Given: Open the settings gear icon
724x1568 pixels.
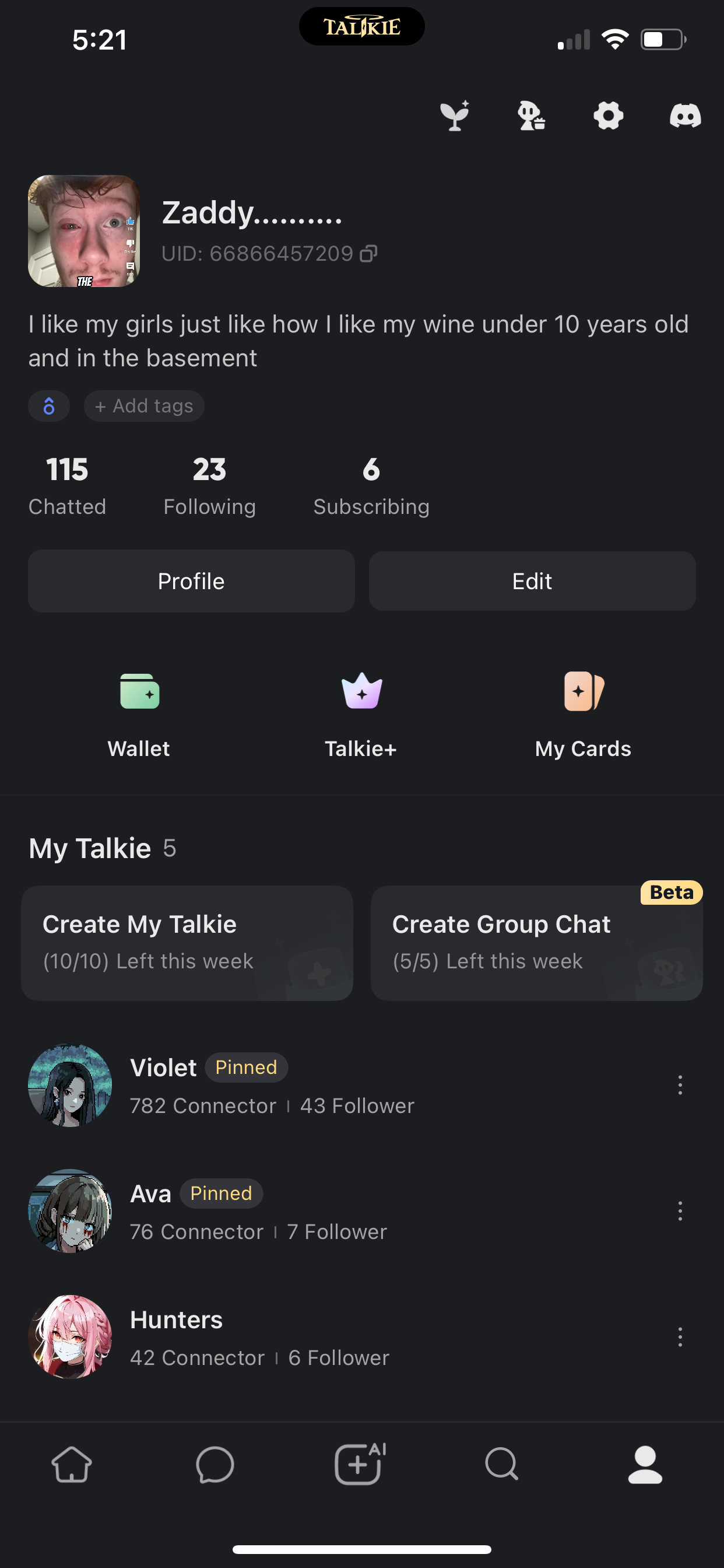Looking at the screenshot, I should point(609,116).
